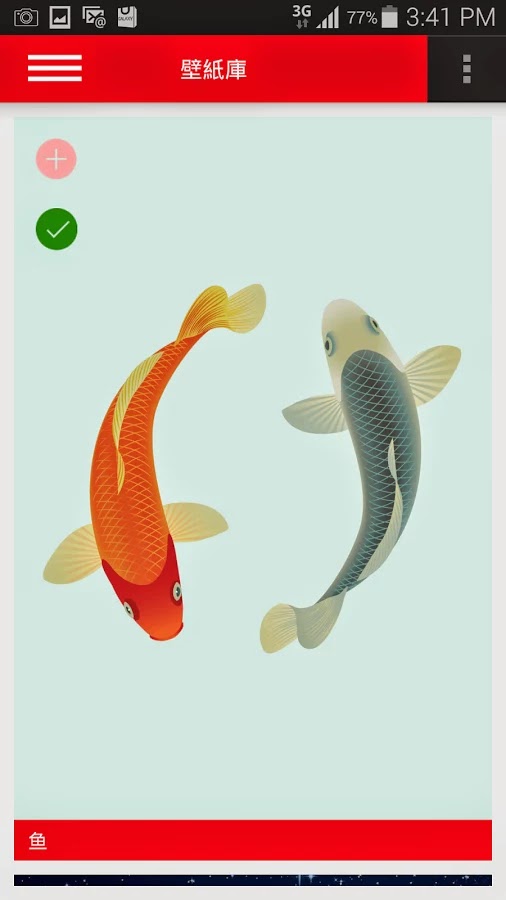The image size is (506, 900).
Task: Open the starry night wallpaper below
Action: [253, 880]
